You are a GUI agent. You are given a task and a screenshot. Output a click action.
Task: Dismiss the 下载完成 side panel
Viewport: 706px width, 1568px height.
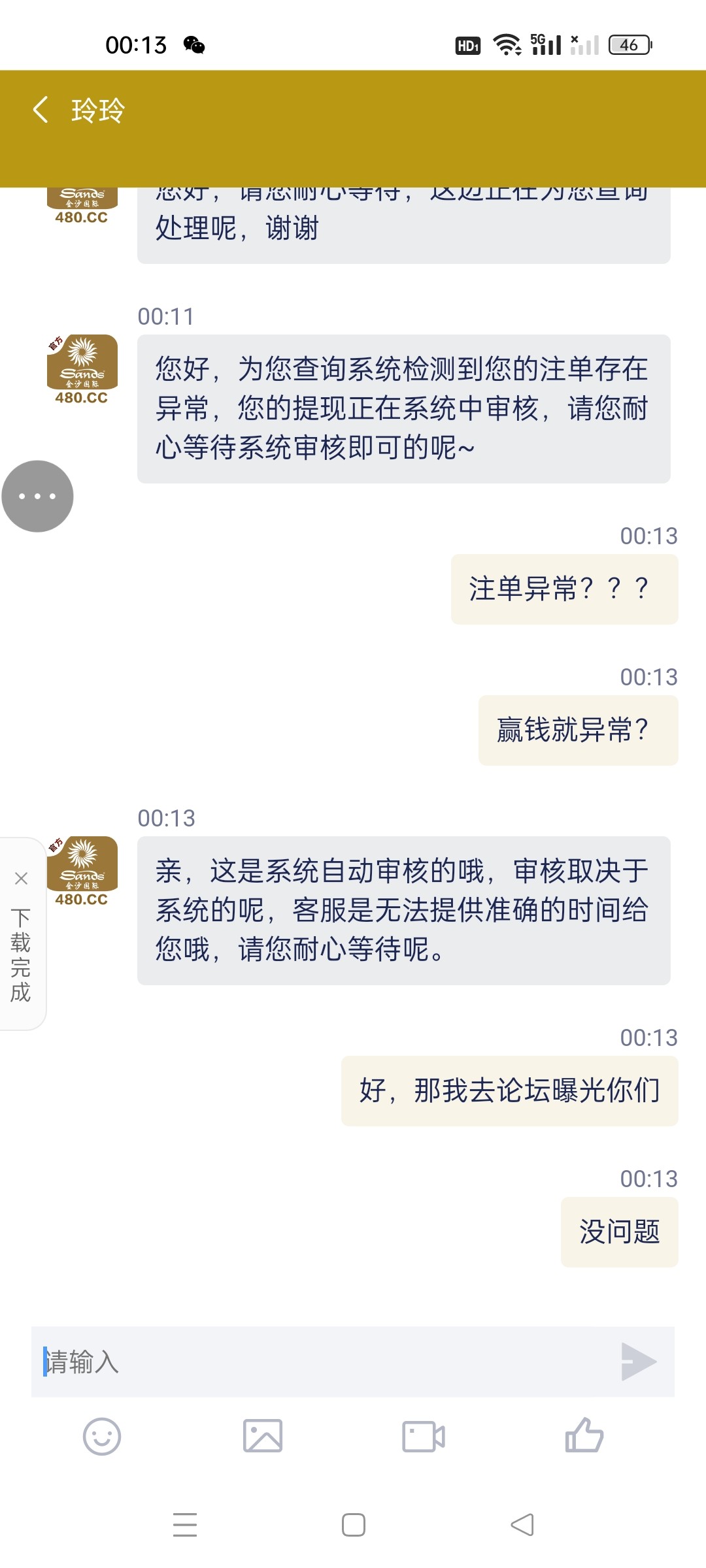point(21,879)
